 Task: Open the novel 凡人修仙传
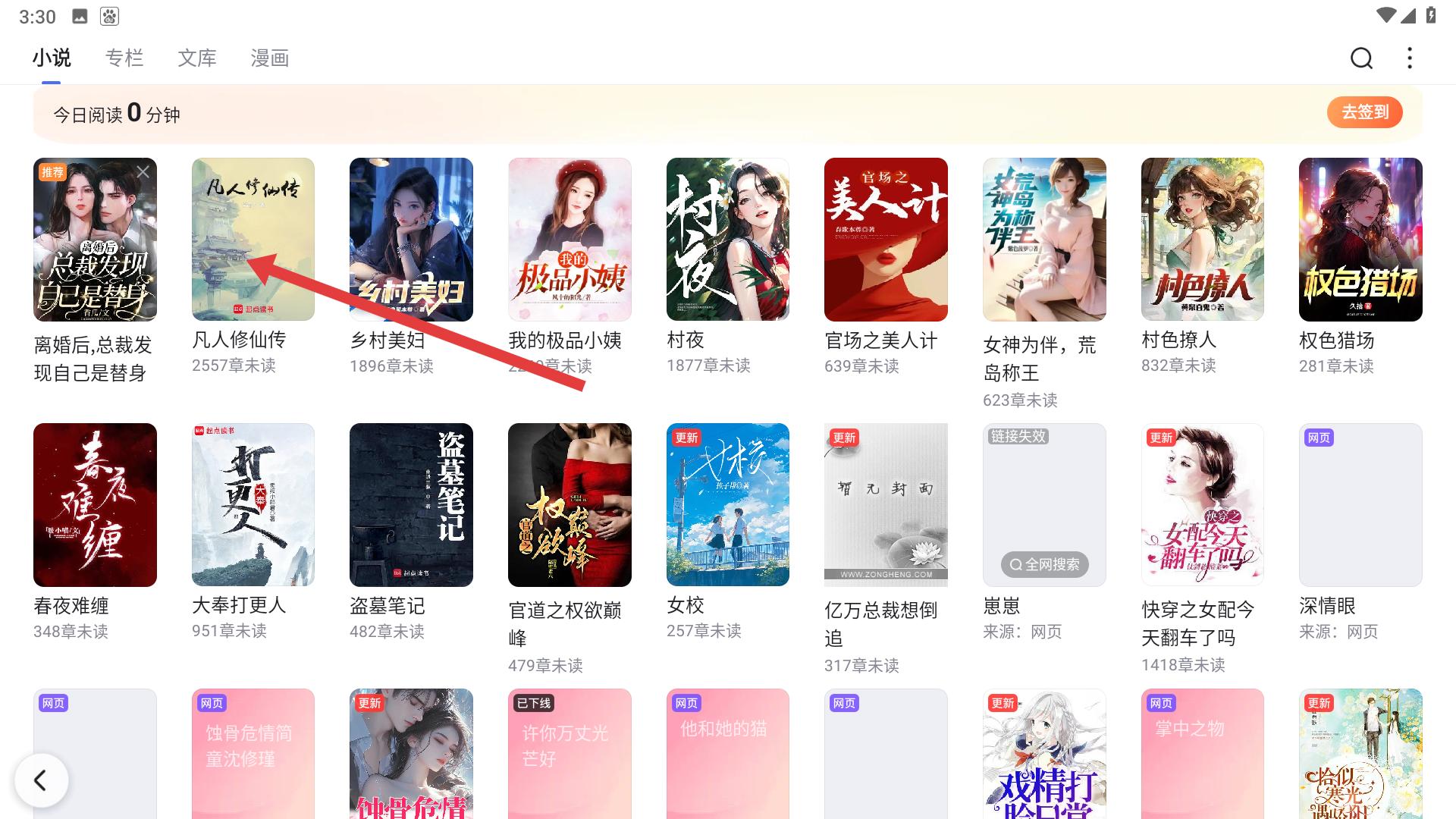pos(253,240)
